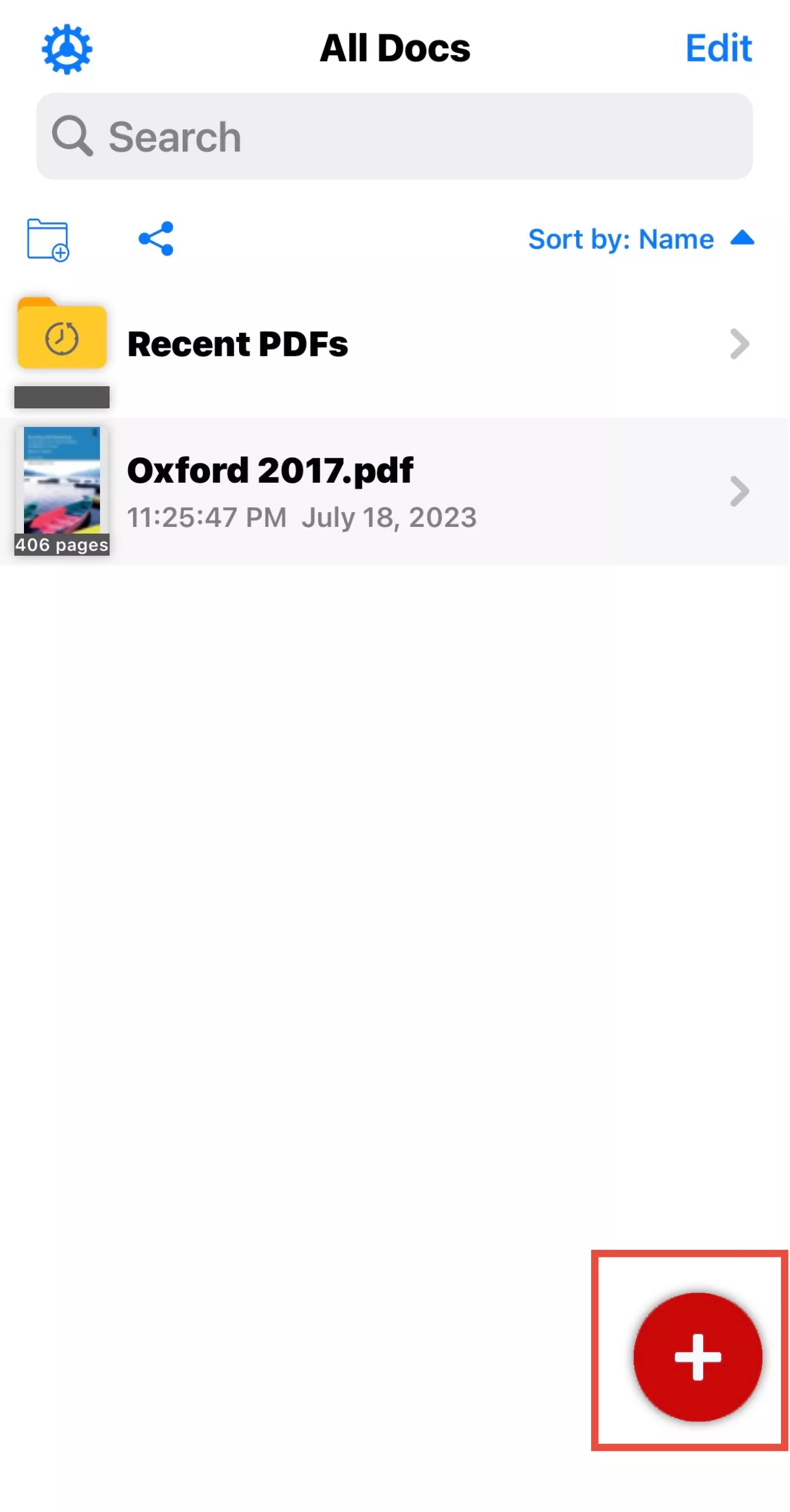This screenshot has width=790, height=1512.
Task: Select the All Docs title
Action: click(395, 48)
